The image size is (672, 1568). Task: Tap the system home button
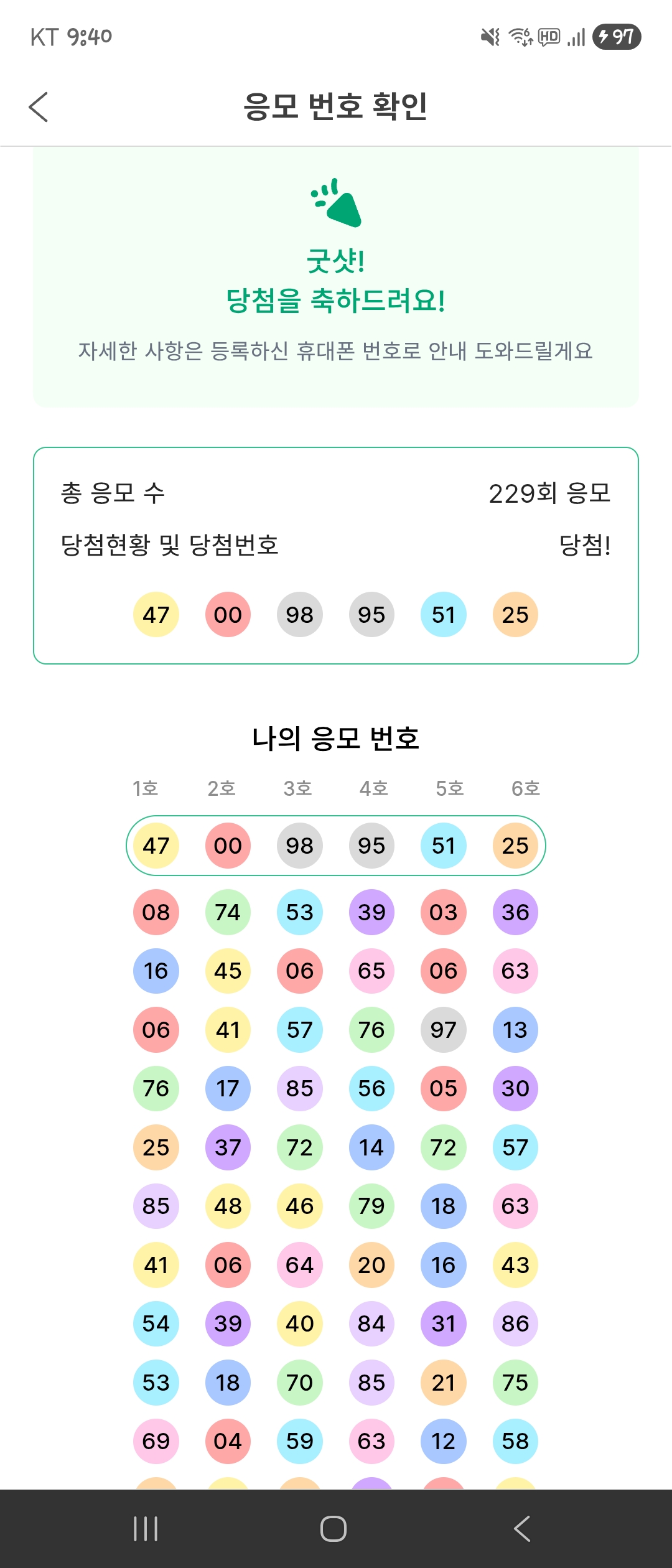pos(334,1528)
